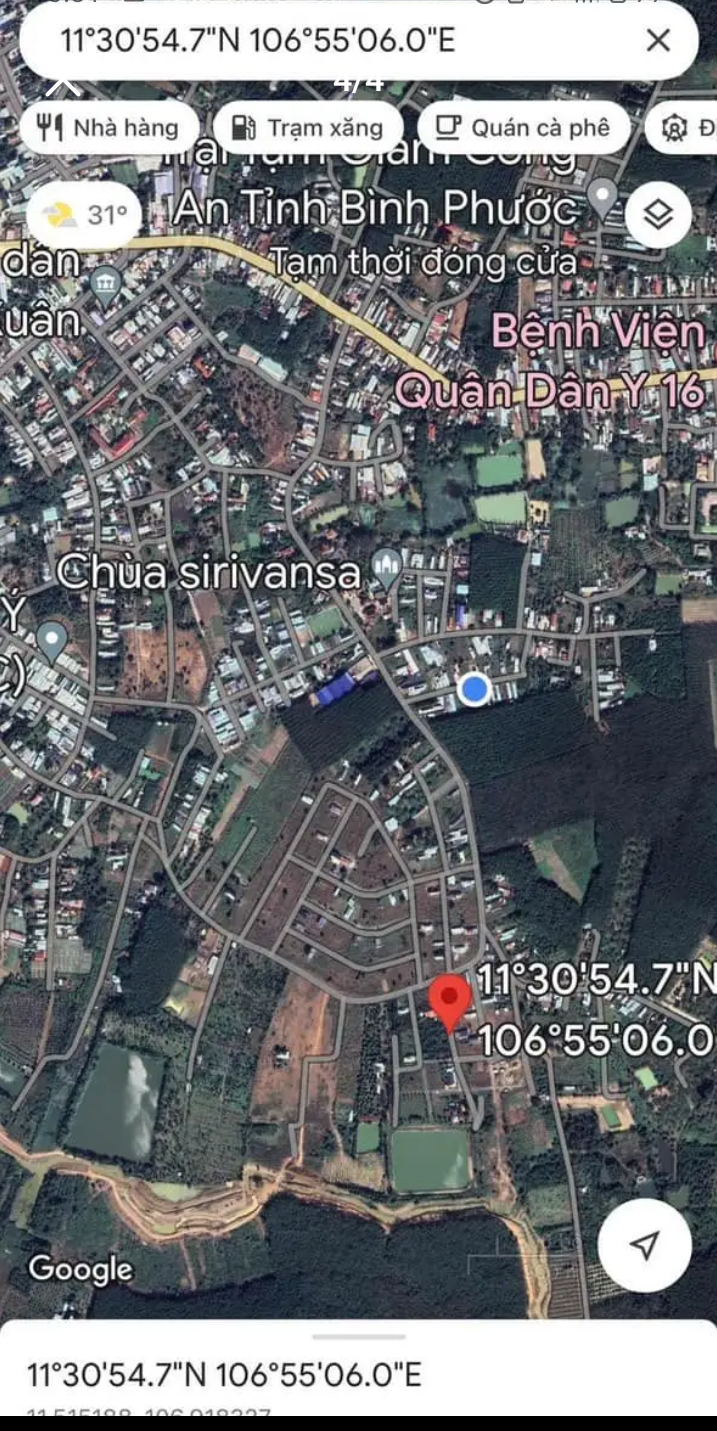The image size is (717, 1431).
Task: Center the map on my location
Action: click(645, 1245)
